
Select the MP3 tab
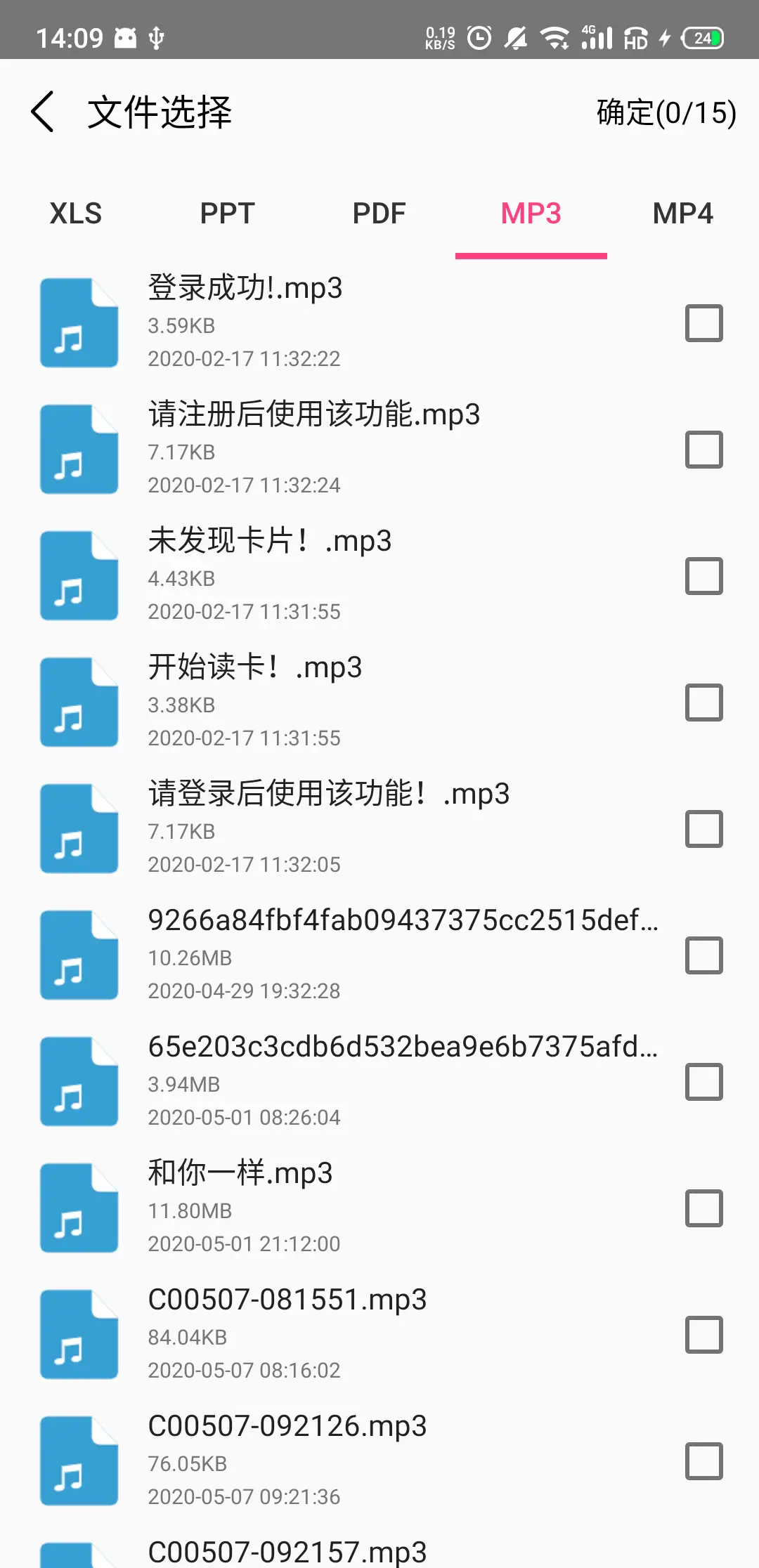(x=531, y=214)
